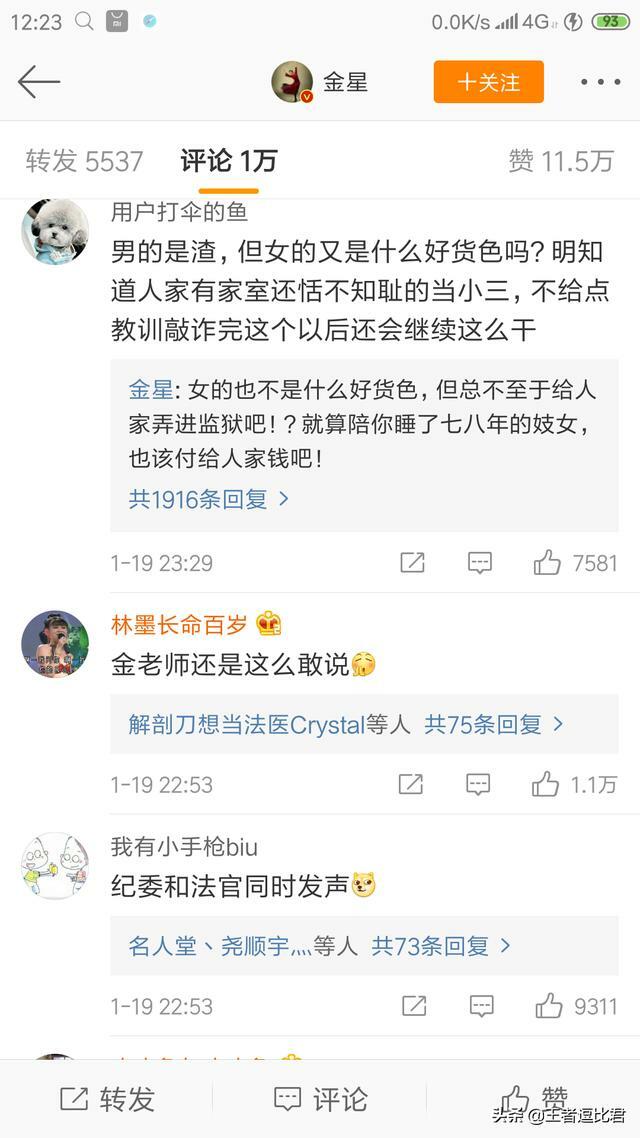Switch to the 评论 1万 tab
Image resolution: width=640 pixels, height=1138 pixels.
pos(228,161)
